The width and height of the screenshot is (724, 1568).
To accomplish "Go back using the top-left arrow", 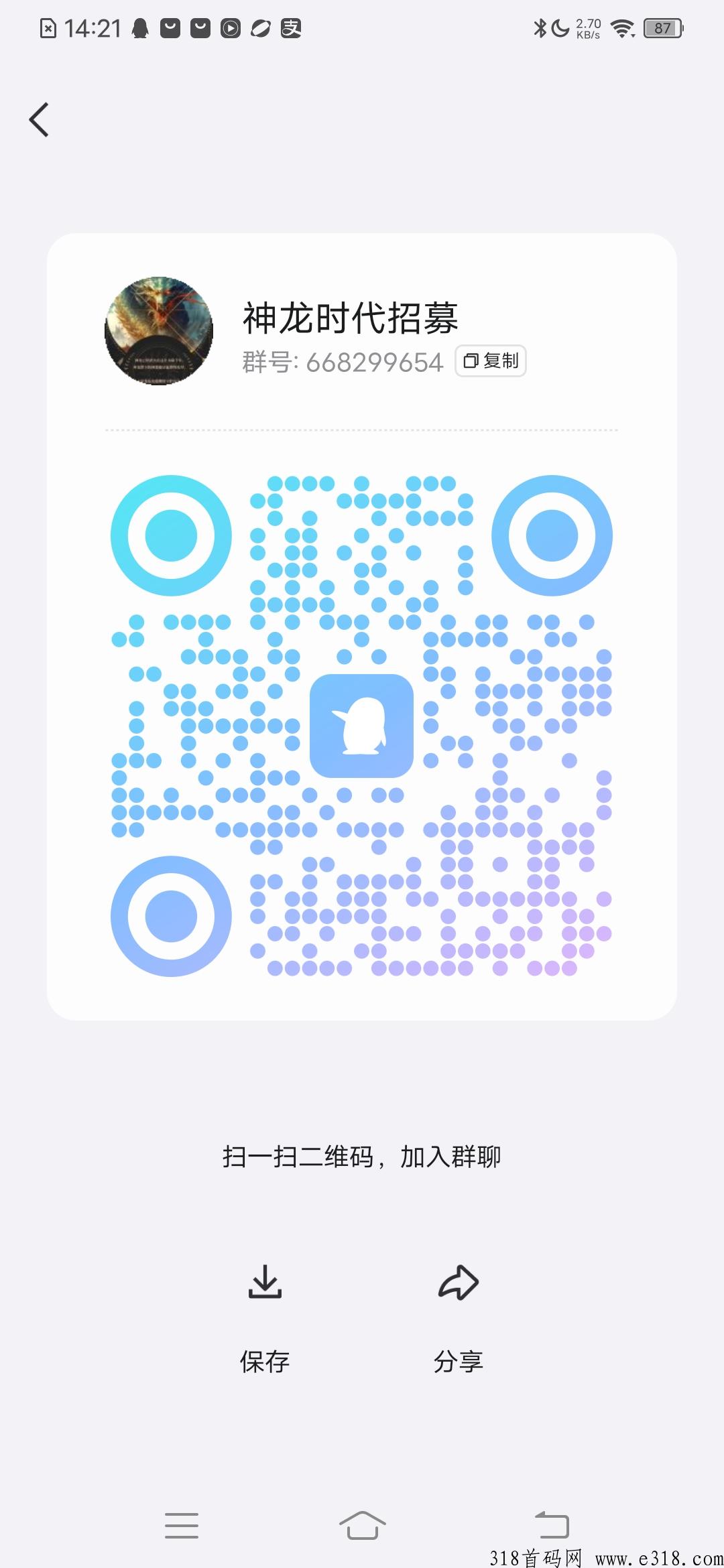I will 40,120.
